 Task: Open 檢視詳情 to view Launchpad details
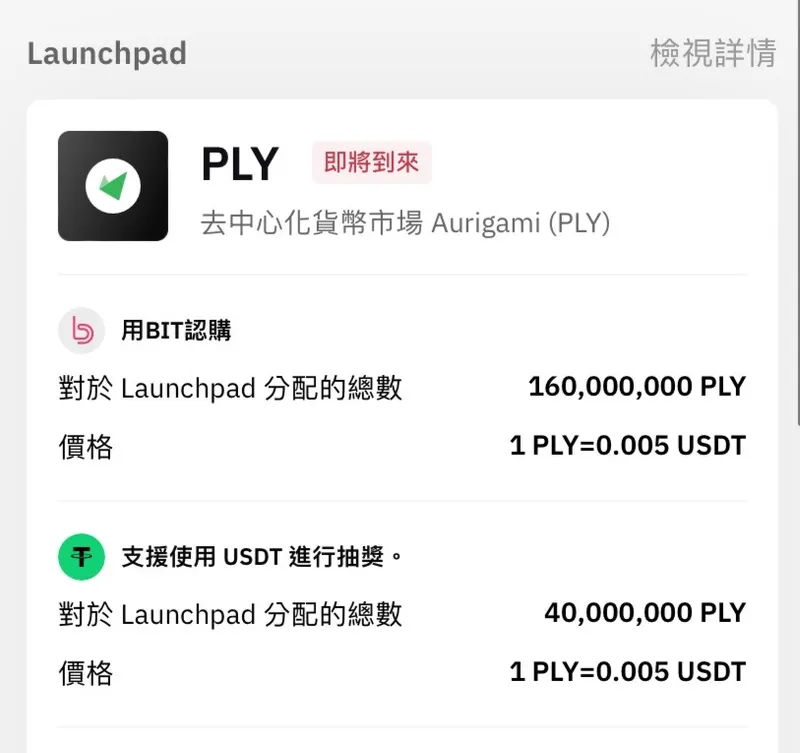pyautogui.click(x=712, y=53)
